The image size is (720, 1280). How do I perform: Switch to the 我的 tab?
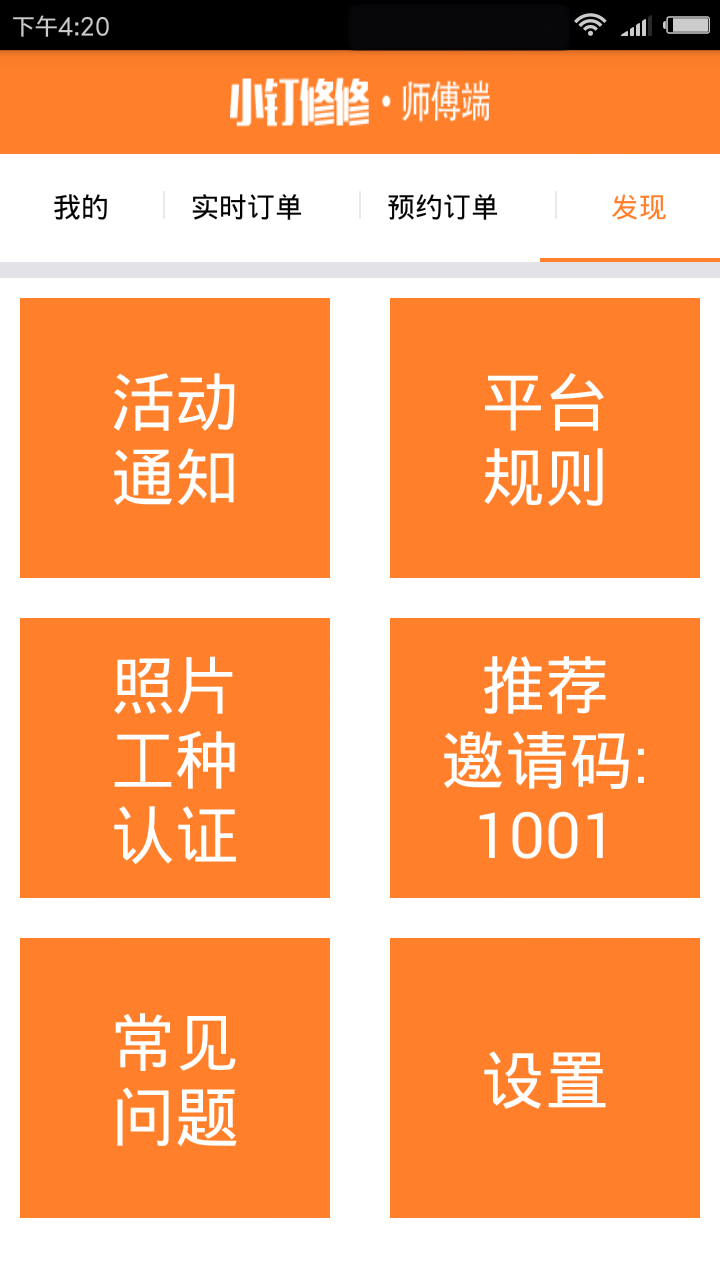click(81, 208)
